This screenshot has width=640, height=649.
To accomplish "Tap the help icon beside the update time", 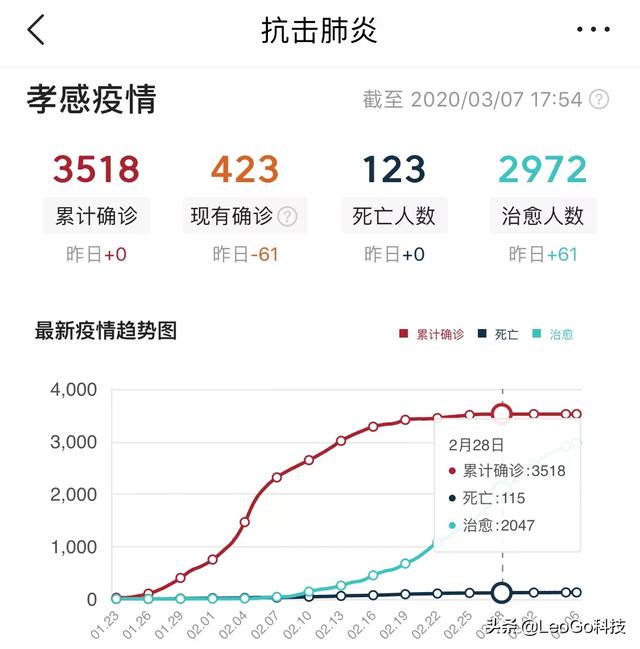I will click(599, 100).
